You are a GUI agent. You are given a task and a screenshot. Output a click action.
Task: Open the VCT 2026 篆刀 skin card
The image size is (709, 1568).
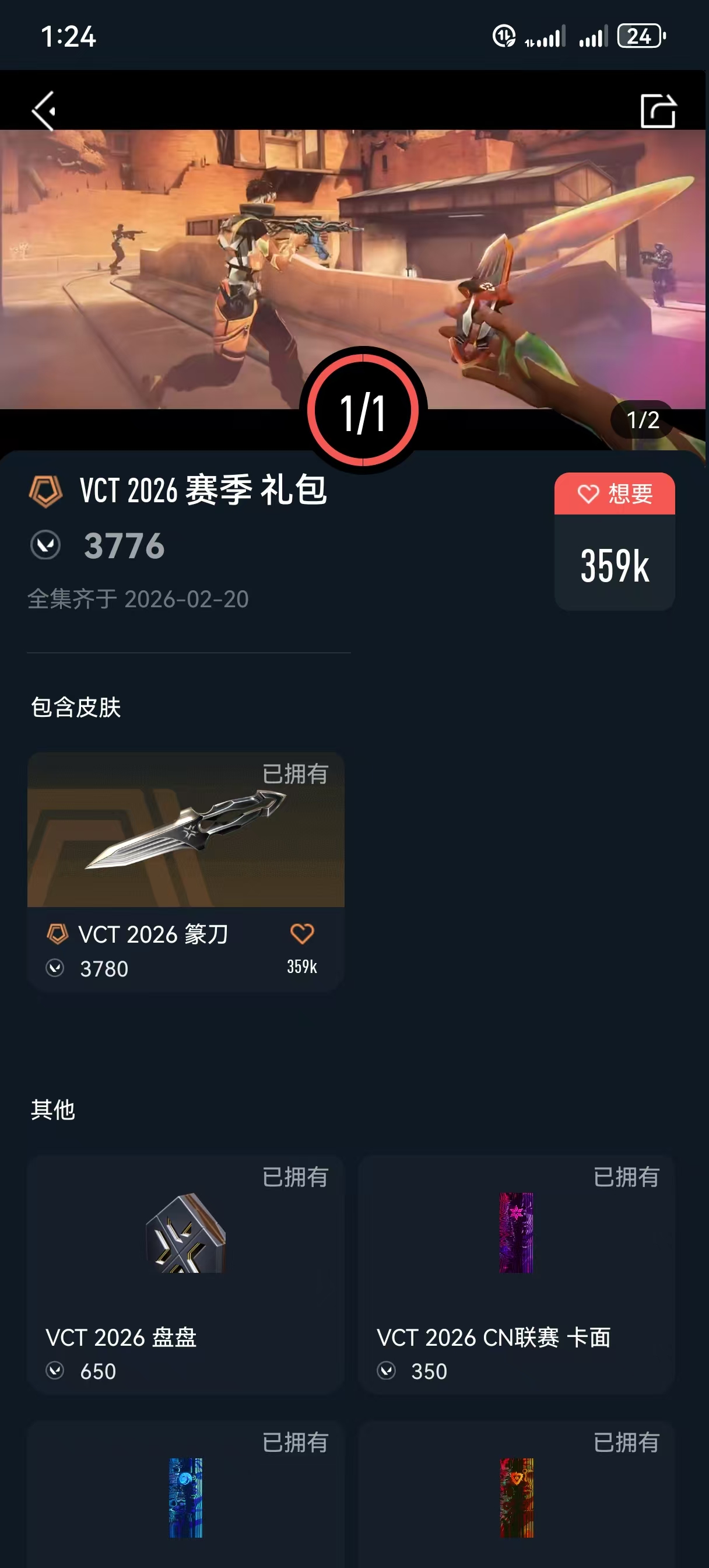click(185, 871)
